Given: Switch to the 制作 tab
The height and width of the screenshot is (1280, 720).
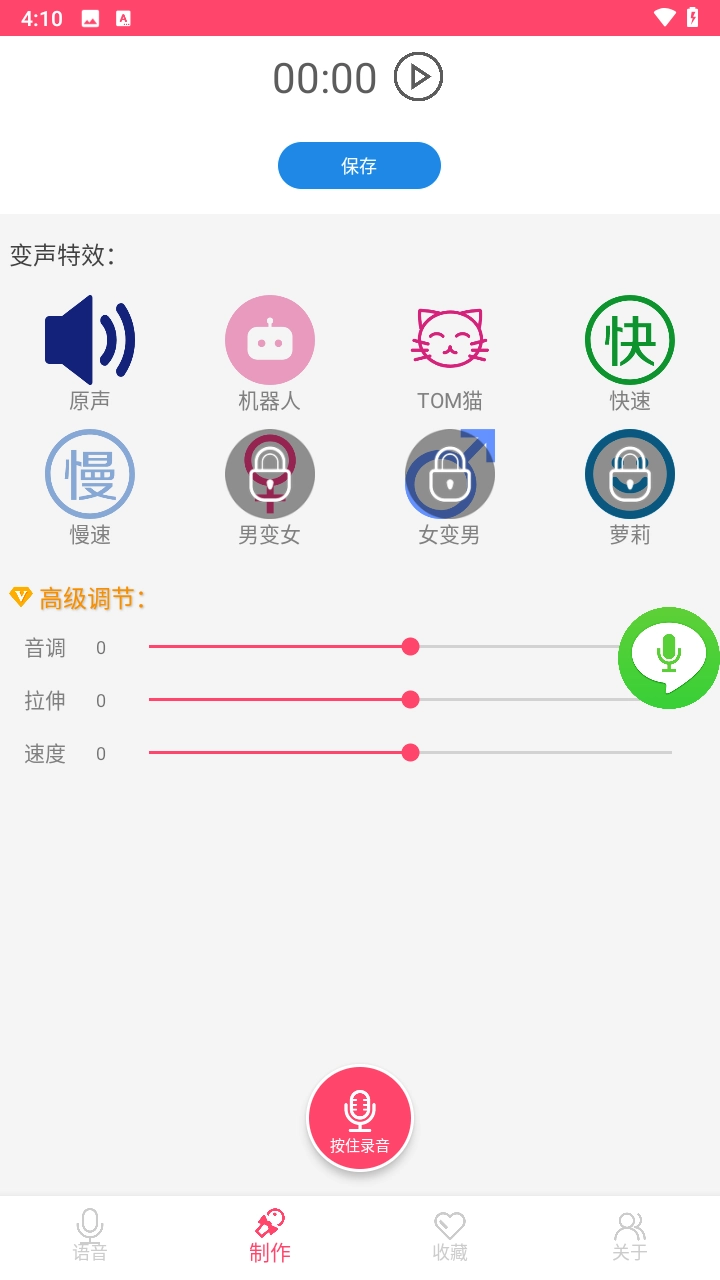Looking at the screenshot, I should (270, 1236).
